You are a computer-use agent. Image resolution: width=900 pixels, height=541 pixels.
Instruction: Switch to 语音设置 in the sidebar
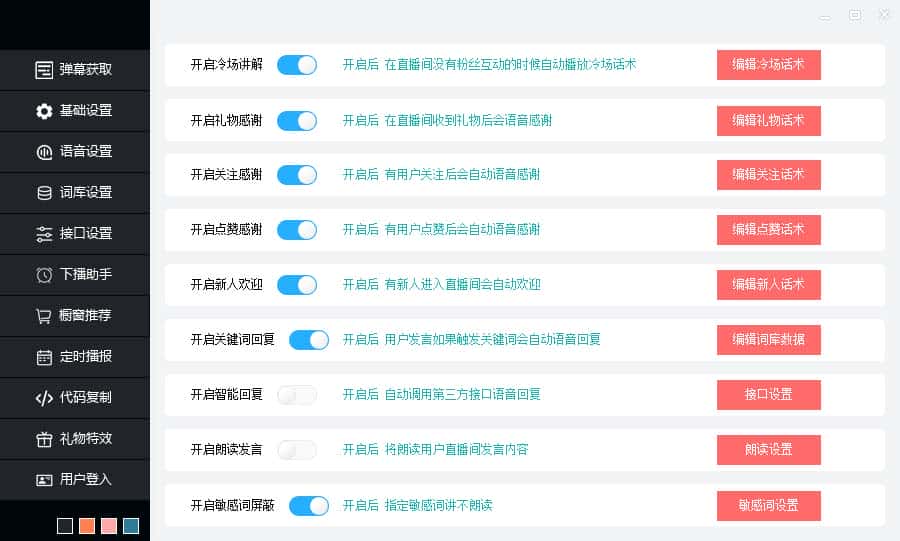[x=75, y=151]
